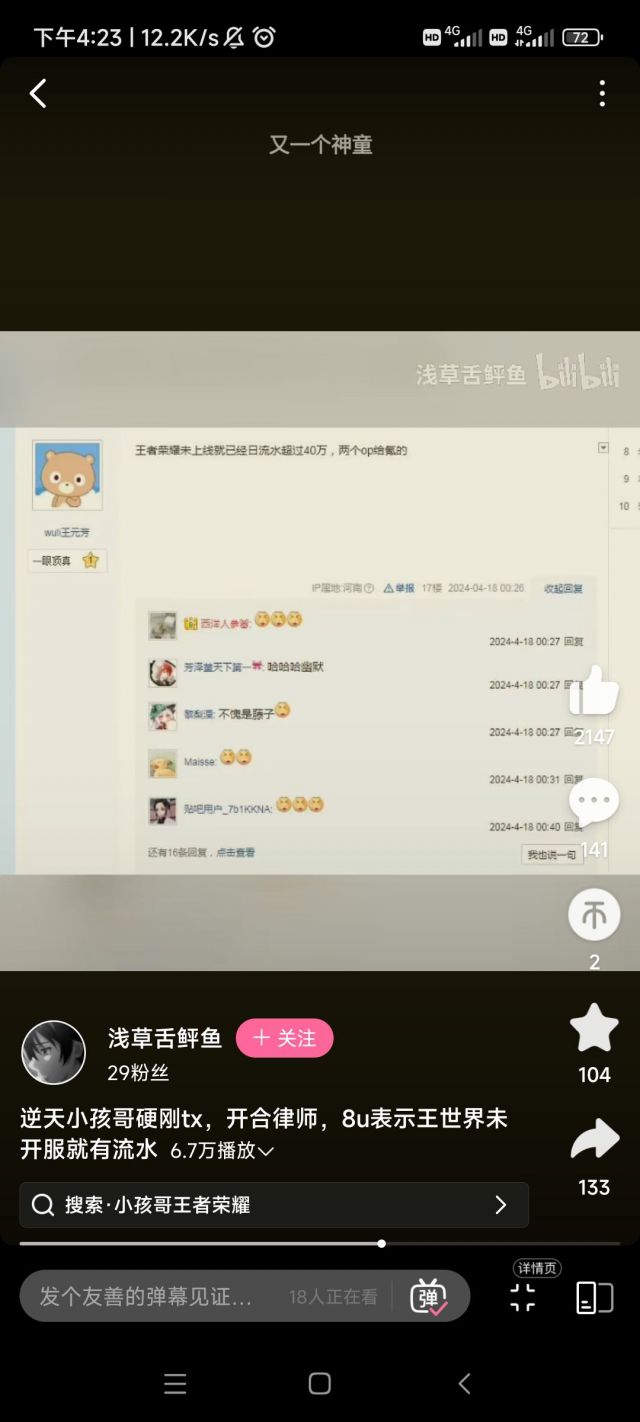Expand the video description under the title

pyautogui.click(x=266, y=1151)
